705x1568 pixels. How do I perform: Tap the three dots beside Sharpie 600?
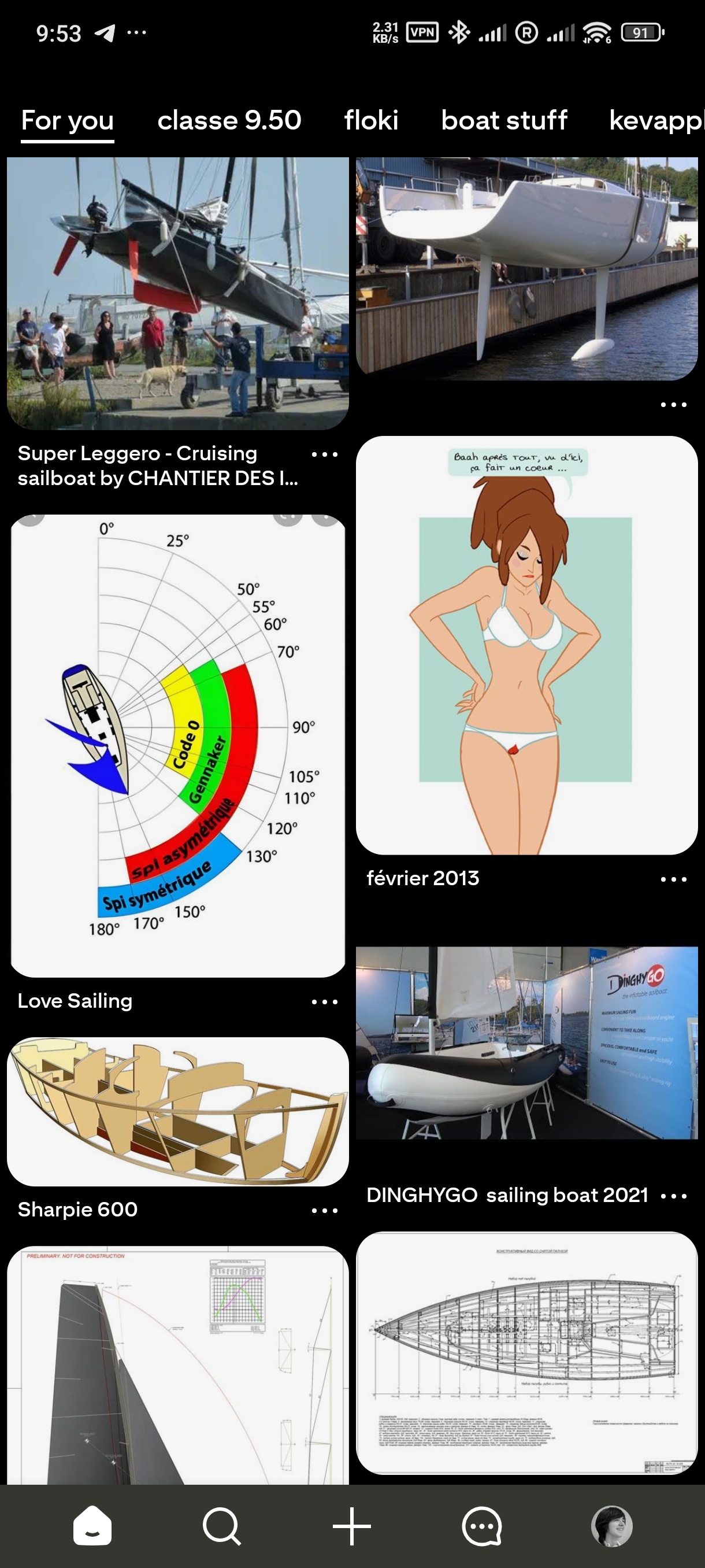[324, 1211]
